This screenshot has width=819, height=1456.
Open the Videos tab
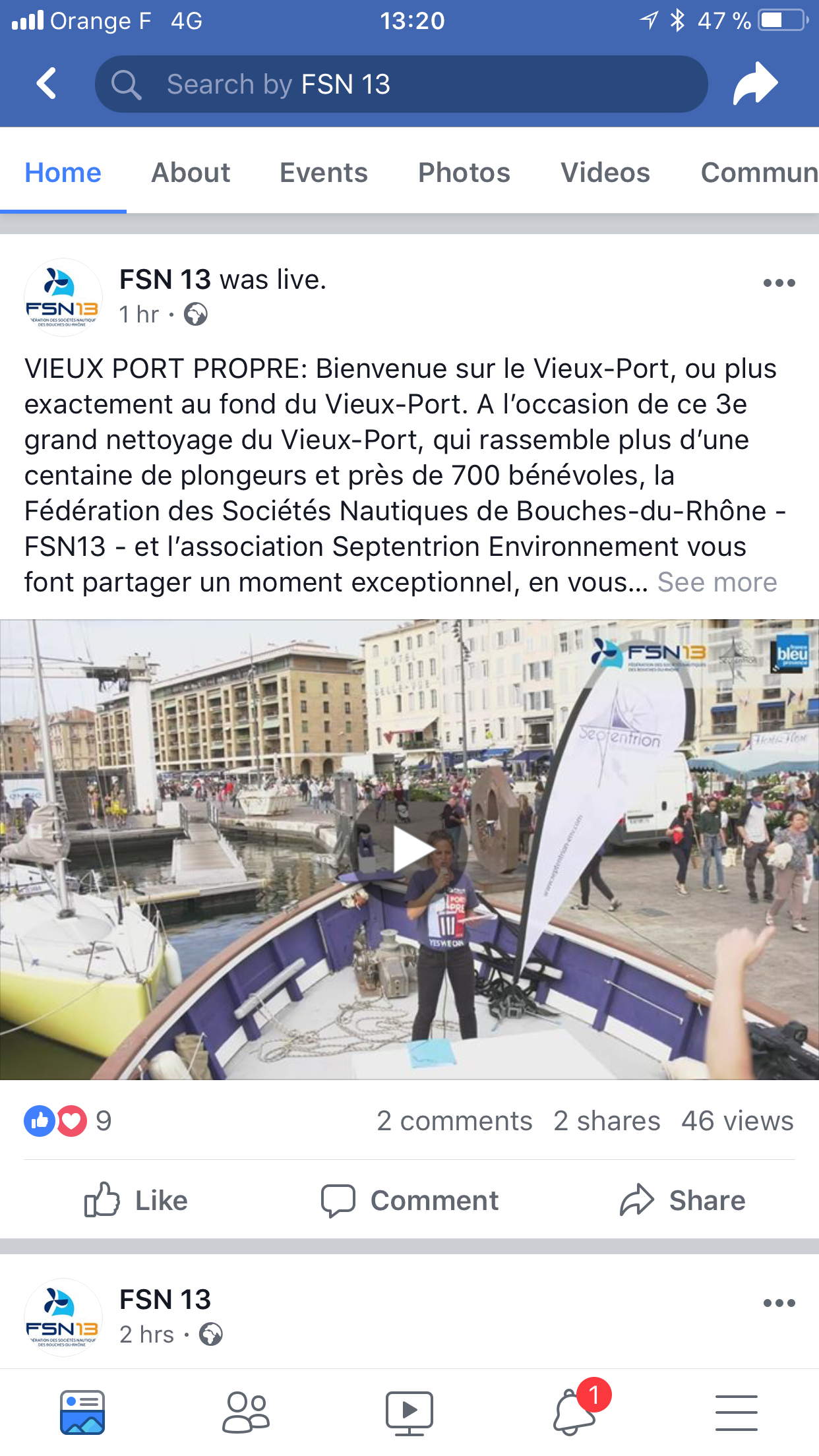605,173
